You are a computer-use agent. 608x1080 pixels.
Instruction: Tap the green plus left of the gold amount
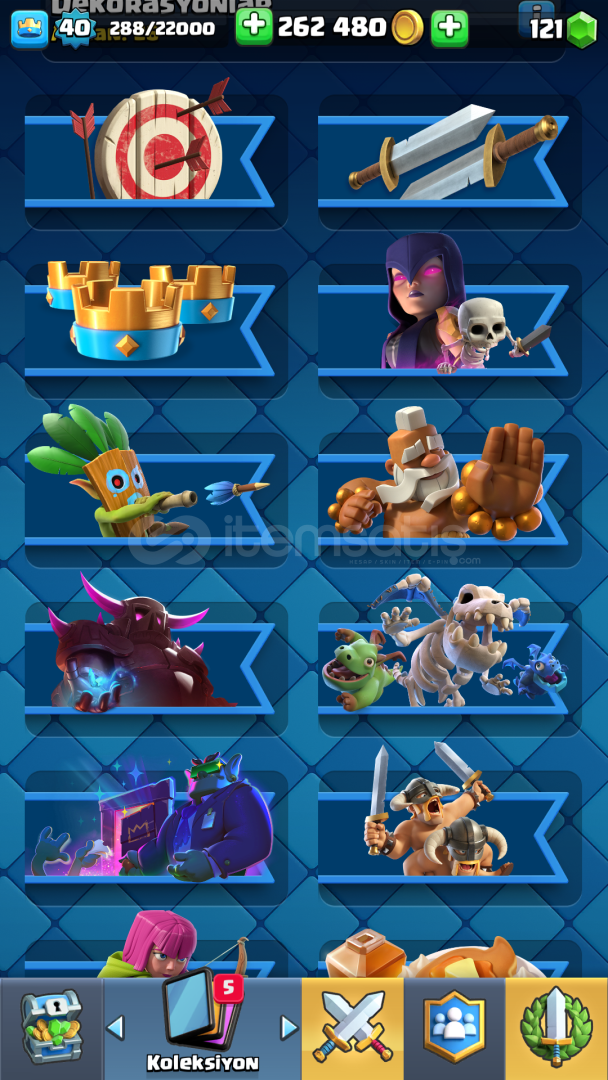[254, 27]
